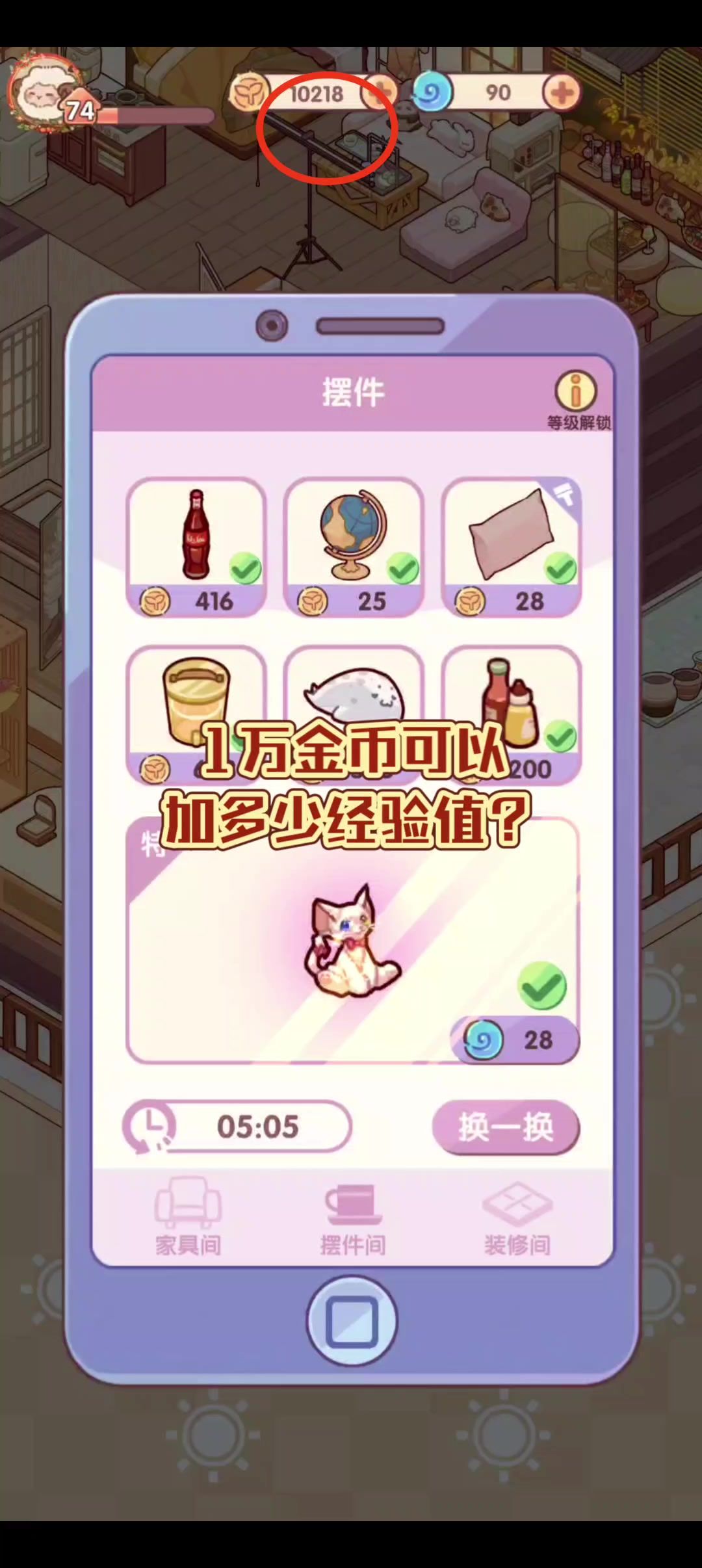Open the 等级解锁 info icon

576,392
